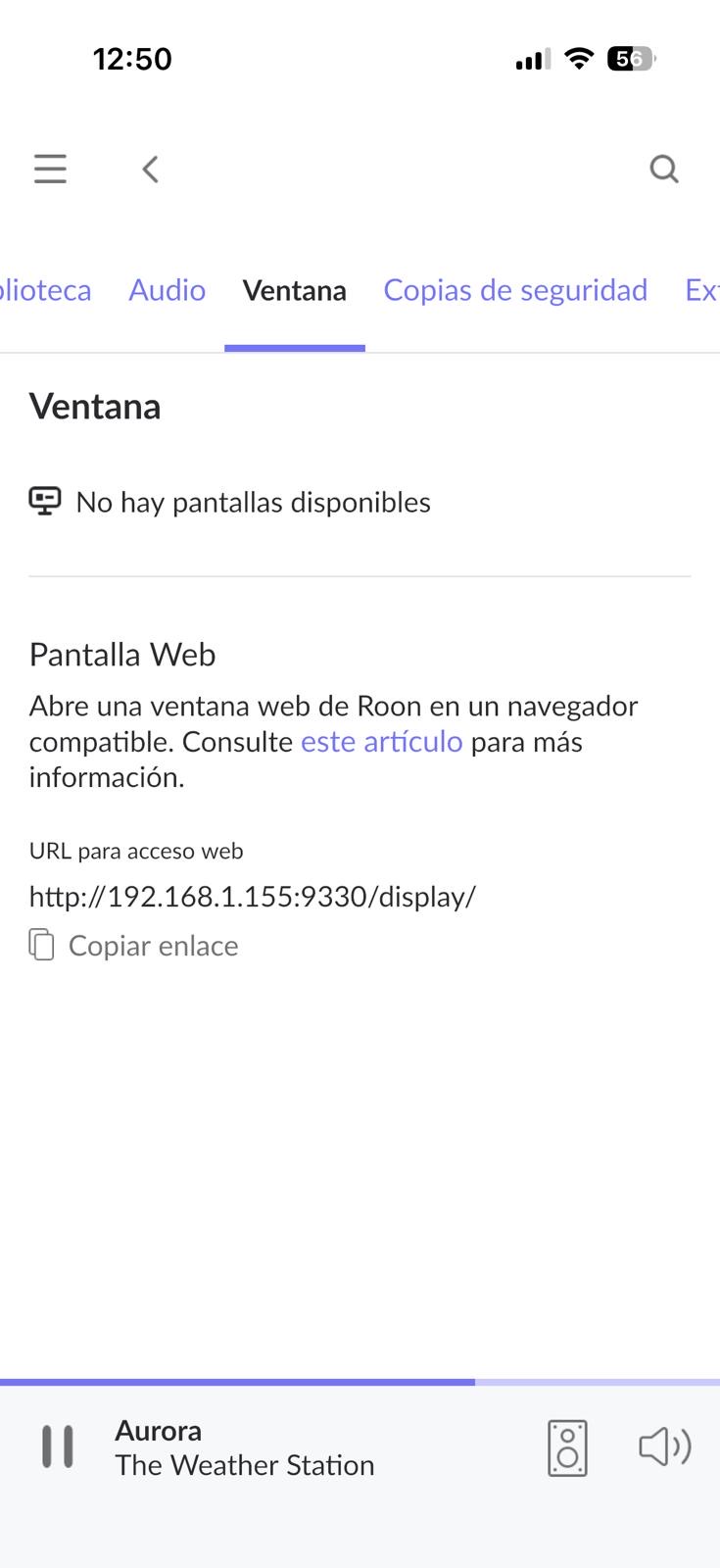Open the partially visible Biblioteca tab
The width and height of the screenshot is (720, 1568).
44,290
